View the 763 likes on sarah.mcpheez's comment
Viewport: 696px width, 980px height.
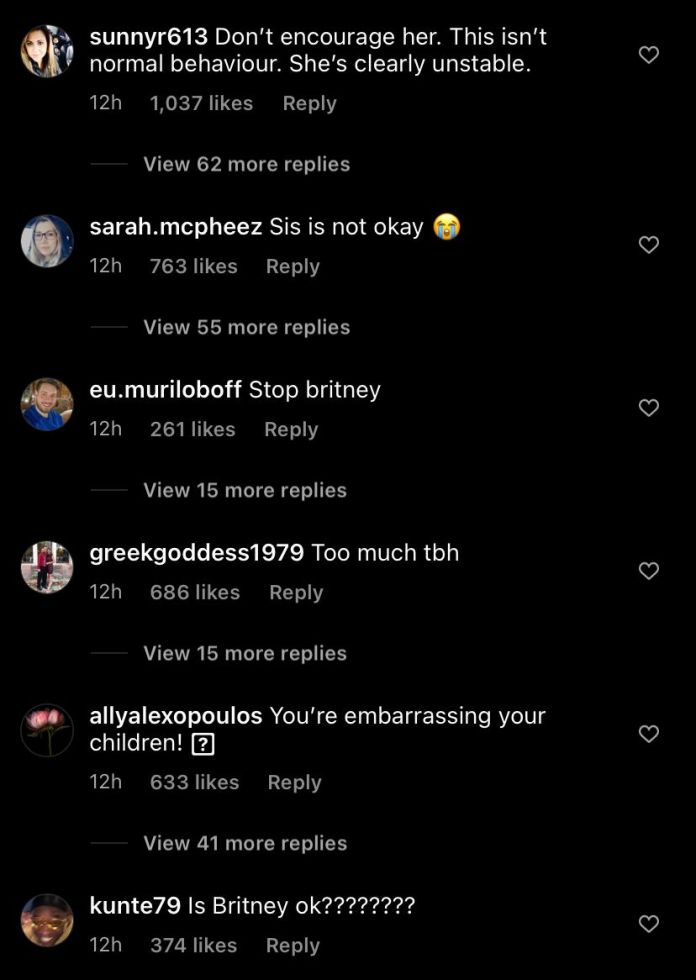(194, 266)
